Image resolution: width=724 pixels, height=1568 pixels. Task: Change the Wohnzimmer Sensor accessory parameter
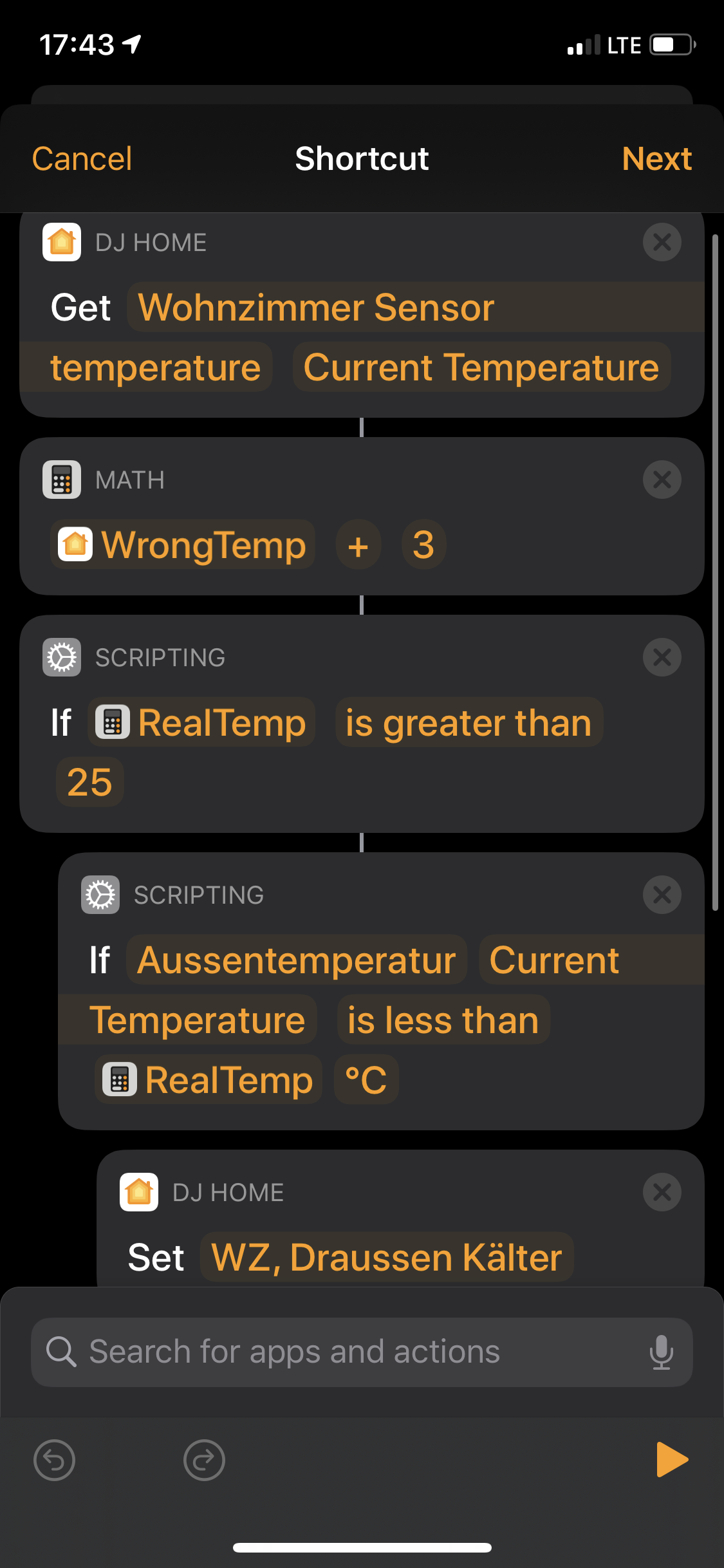tap(316, 307)
